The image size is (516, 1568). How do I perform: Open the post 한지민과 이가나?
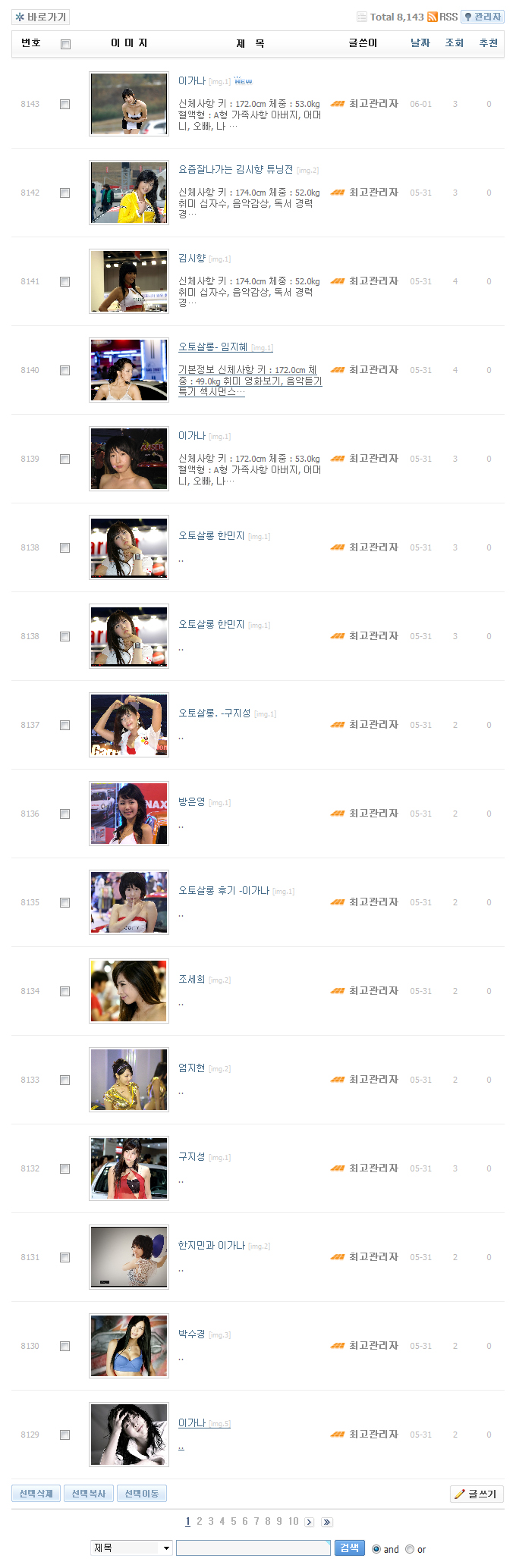[212, 1245]
